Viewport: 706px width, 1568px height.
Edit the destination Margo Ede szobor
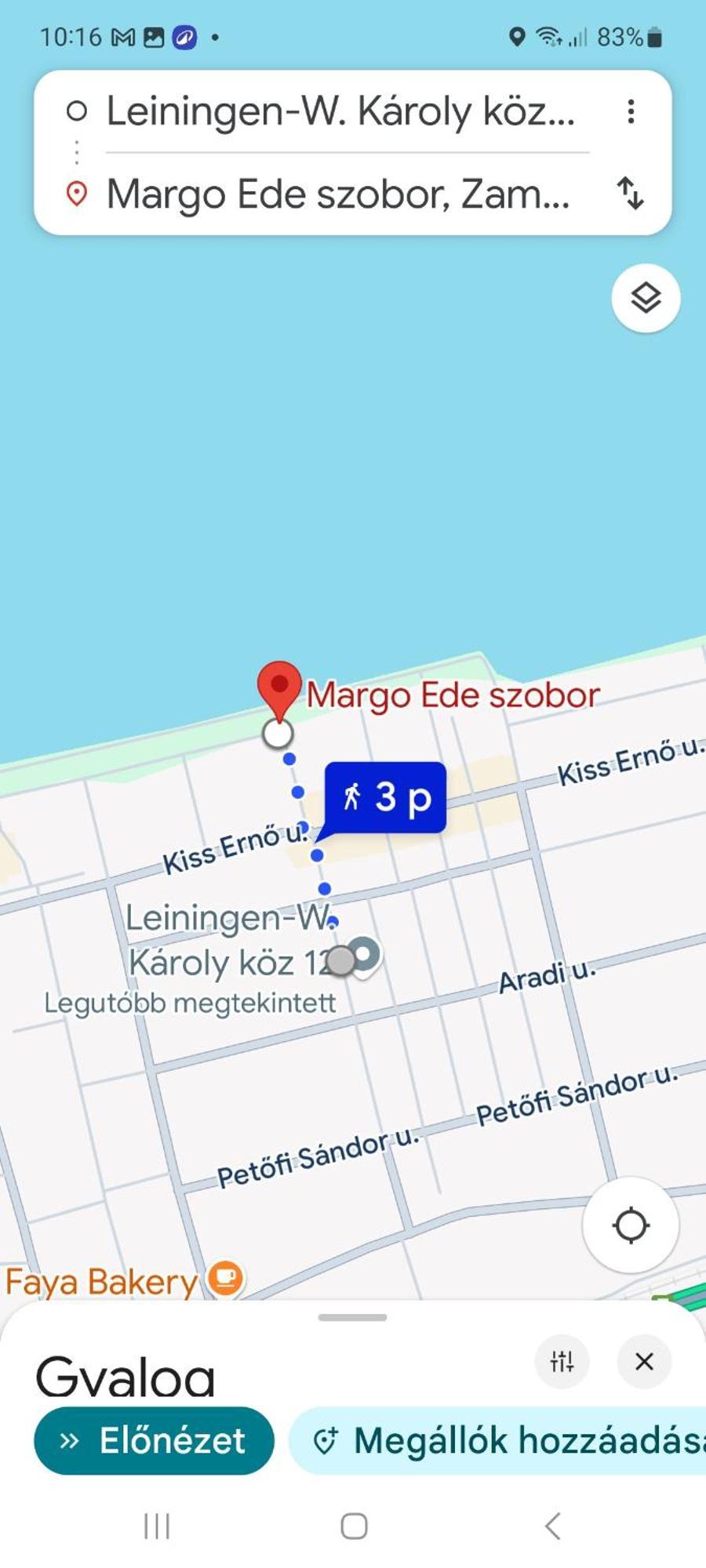coord(337,194)
